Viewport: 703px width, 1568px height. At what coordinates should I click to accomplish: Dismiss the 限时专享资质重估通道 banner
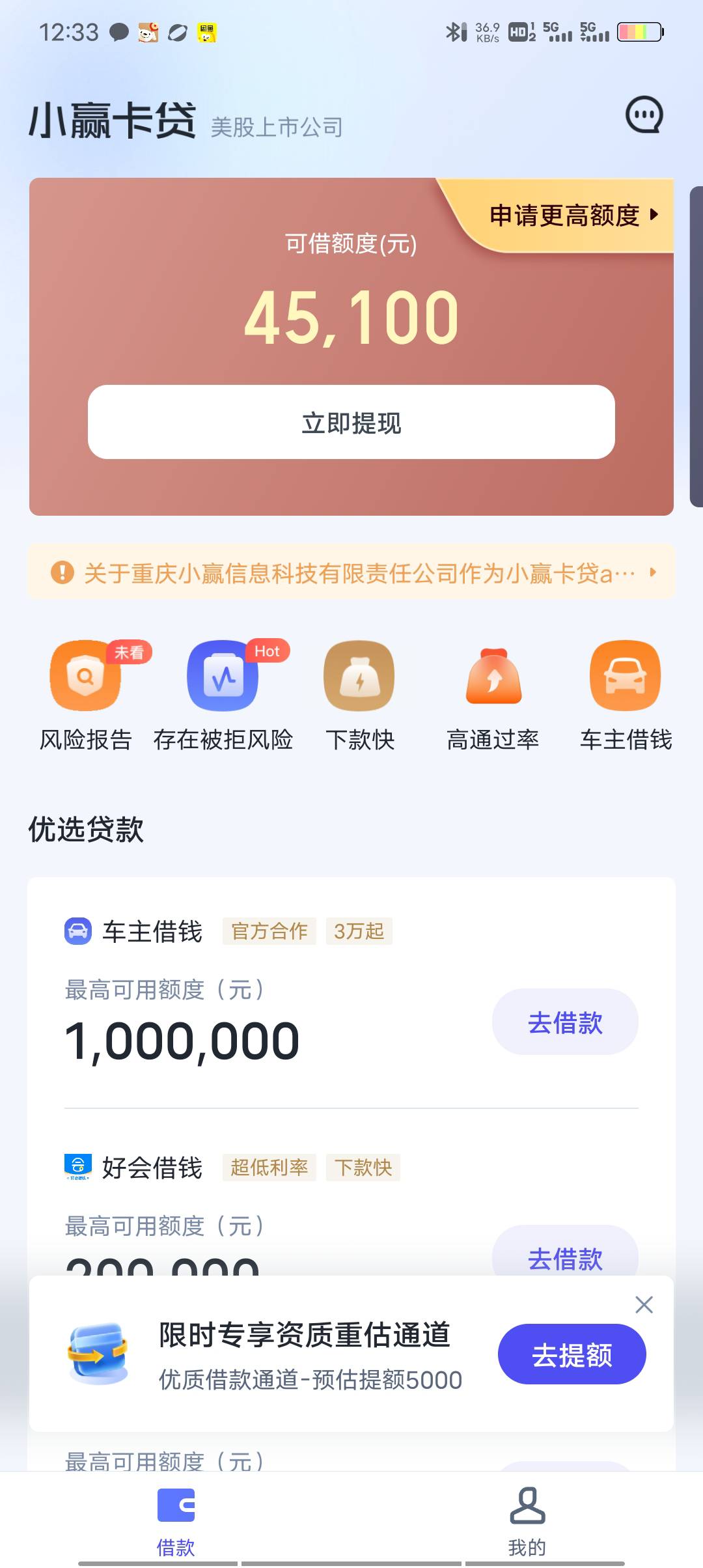click(644, 1304)
